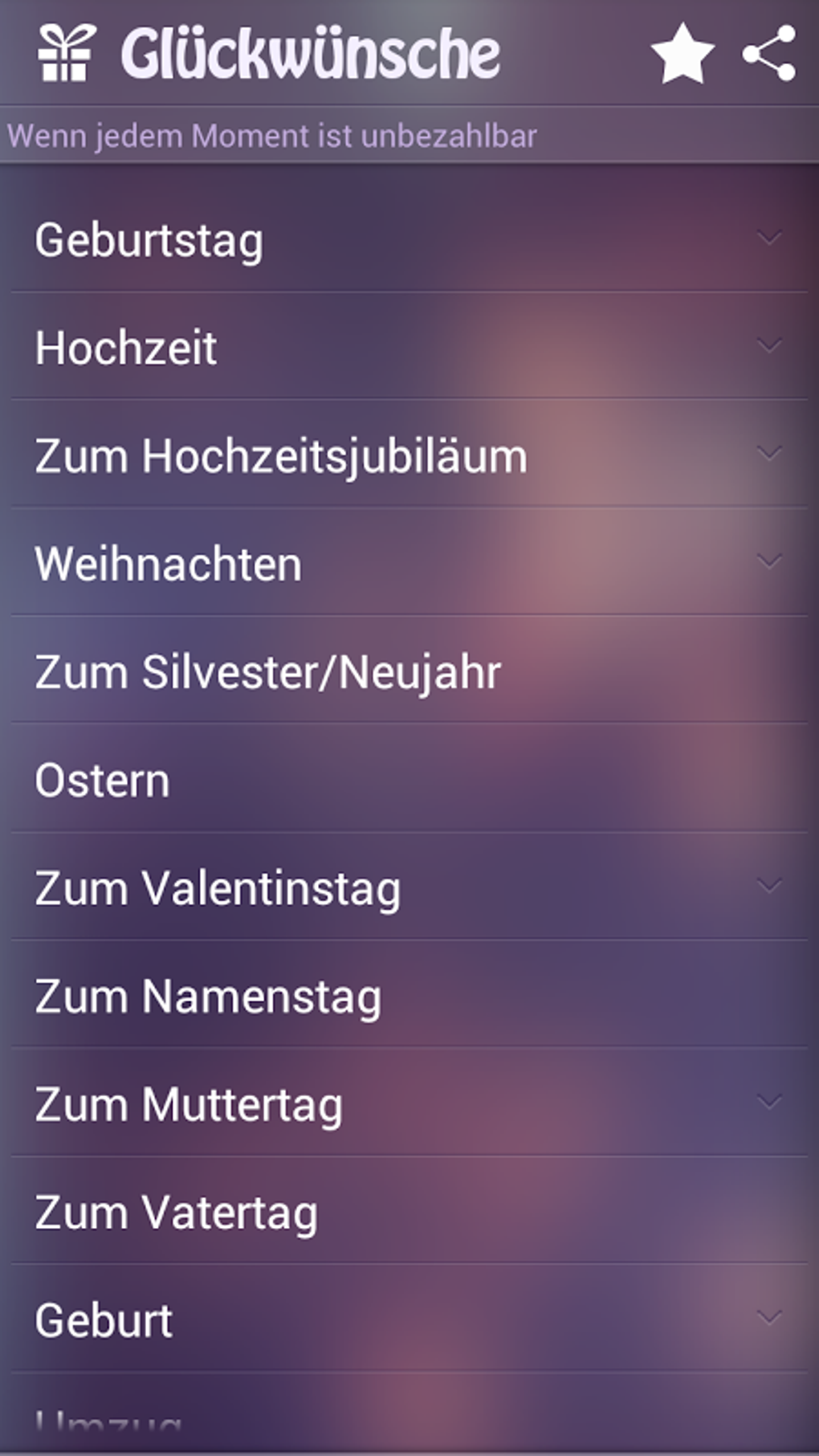Open Zum Silvester/Neujahr wishes
819x1456 pixels.
click(409, 671)
